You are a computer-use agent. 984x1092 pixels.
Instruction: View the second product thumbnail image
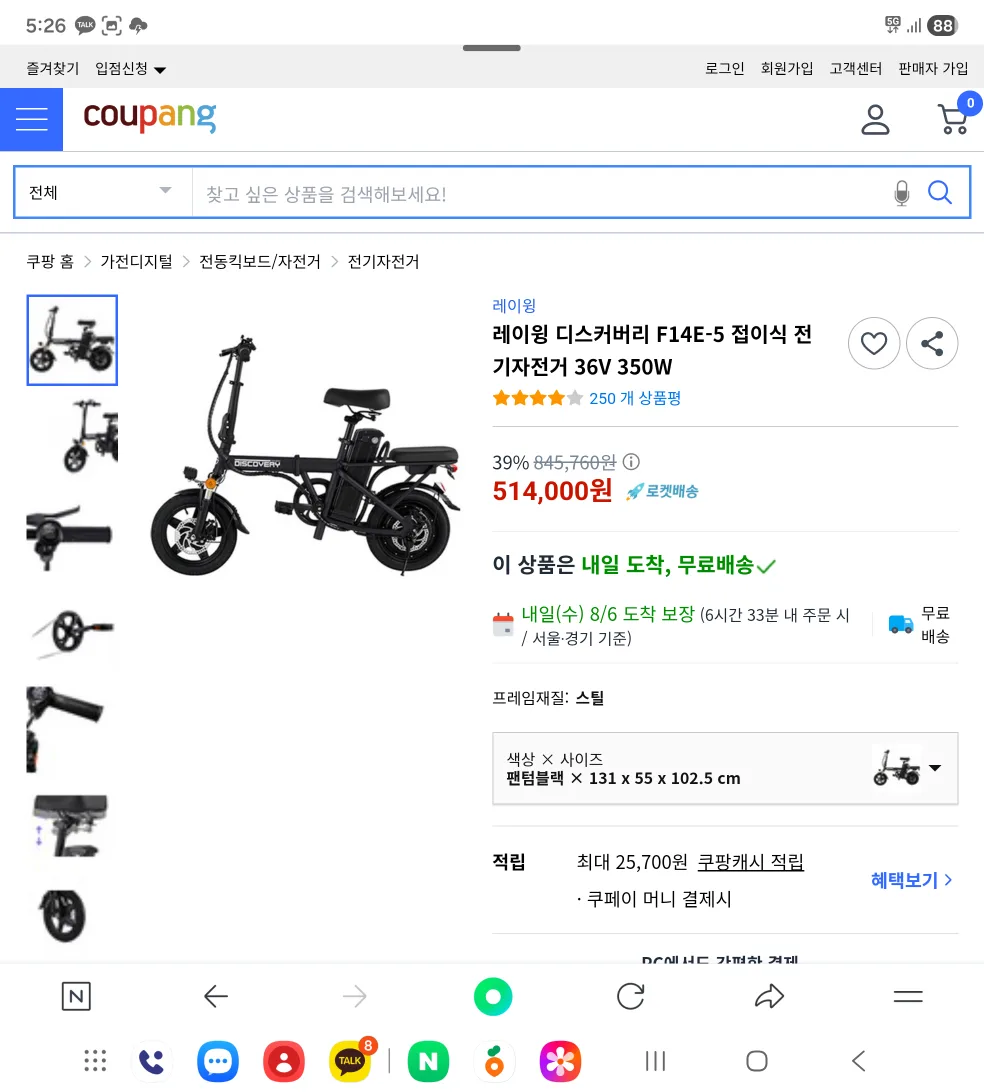(72, 436)
